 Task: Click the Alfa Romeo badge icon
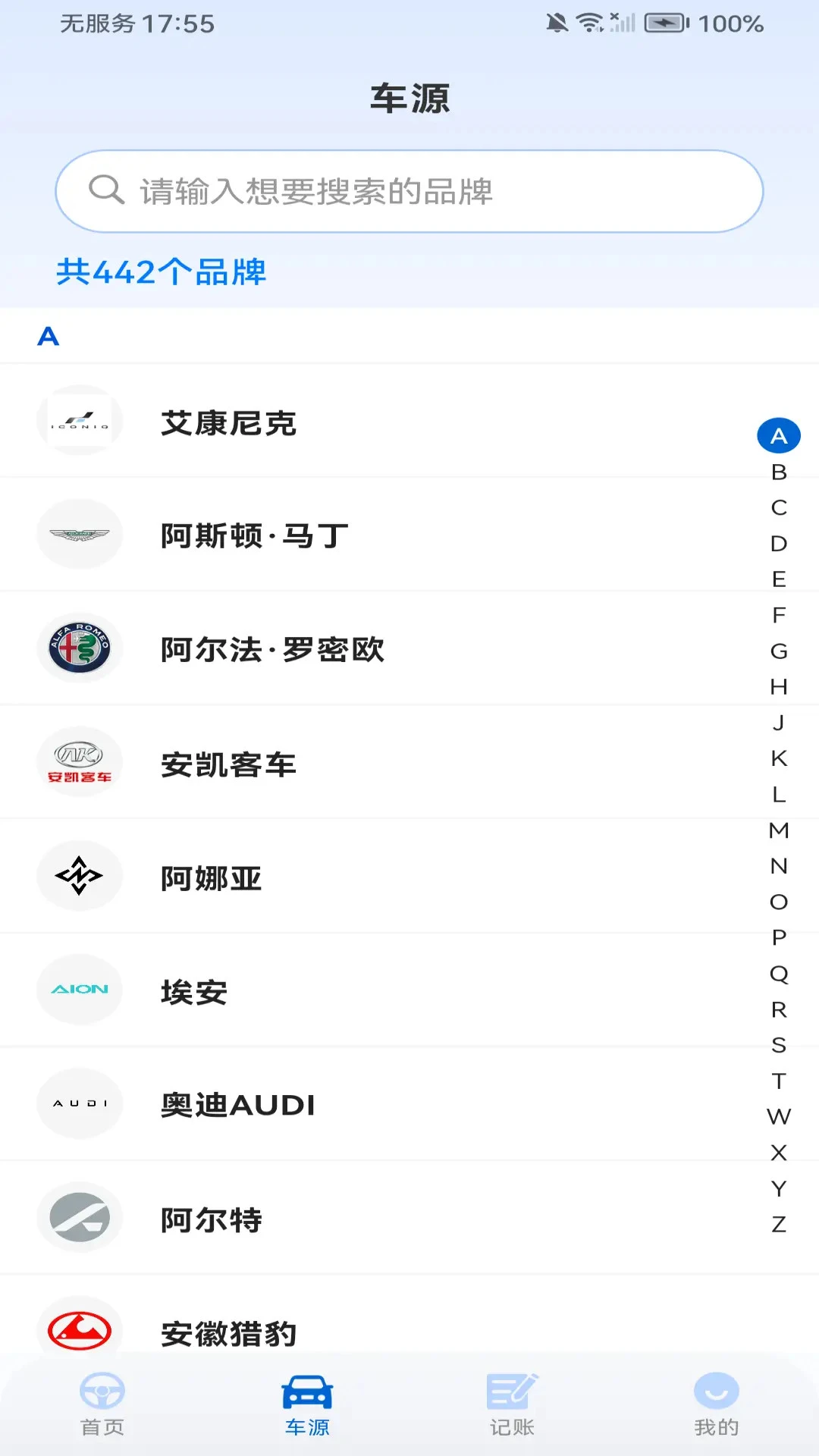coord(80,648)
